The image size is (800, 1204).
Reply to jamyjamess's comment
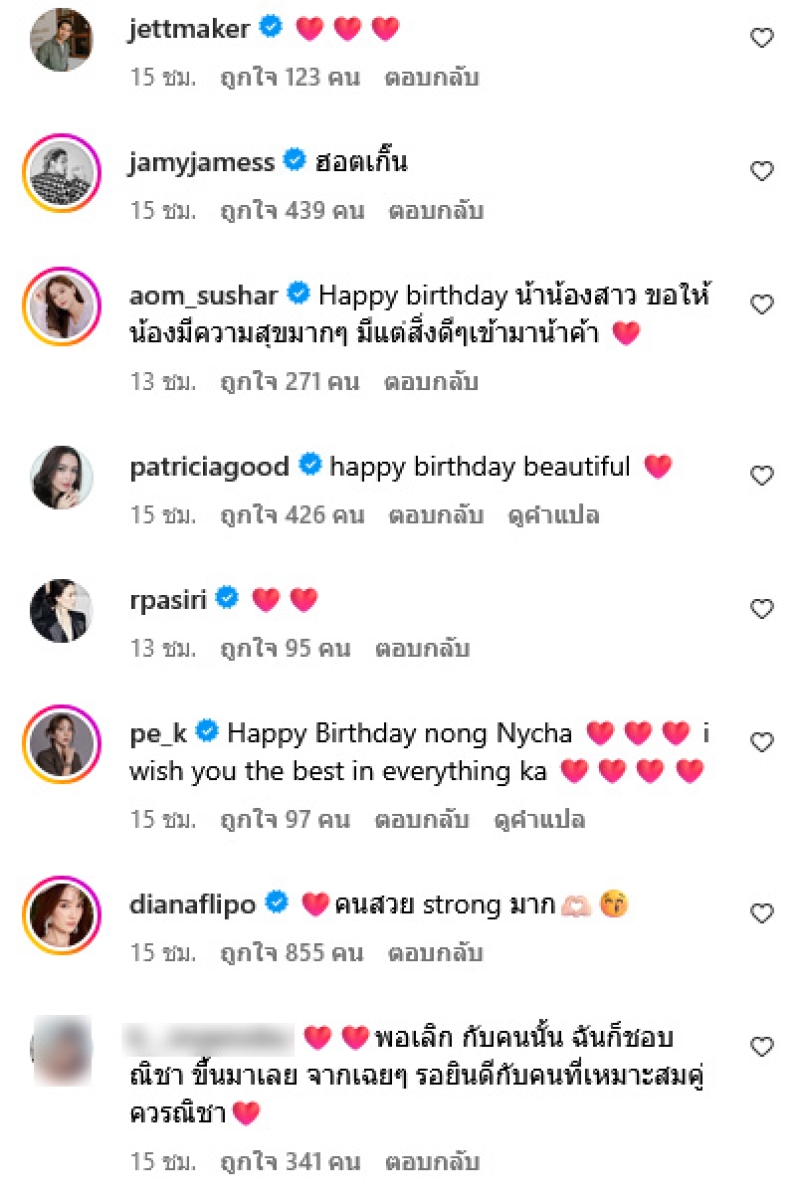tap(436, 211)
